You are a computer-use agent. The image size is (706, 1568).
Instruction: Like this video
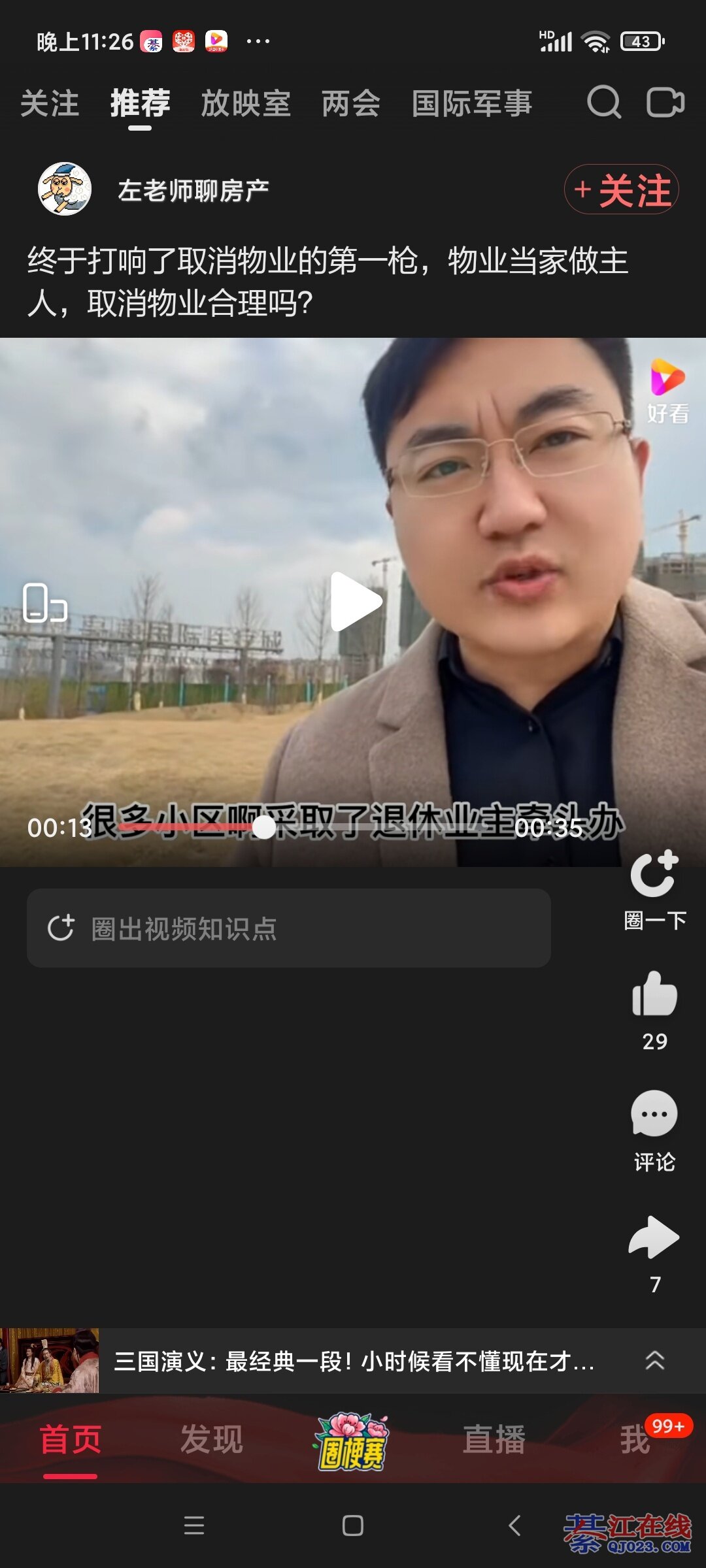(x=654, y=995)
